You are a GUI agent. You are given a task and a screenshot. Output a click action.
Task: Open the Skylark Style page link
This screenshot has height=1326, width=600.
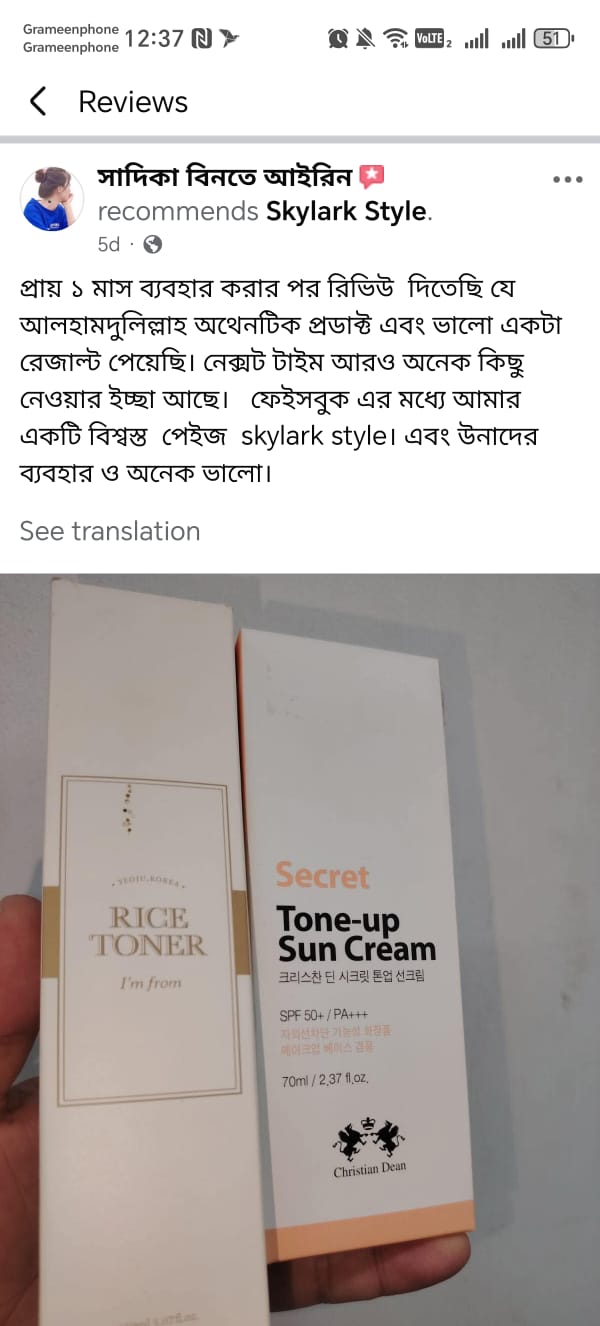(x=346, y=211)
